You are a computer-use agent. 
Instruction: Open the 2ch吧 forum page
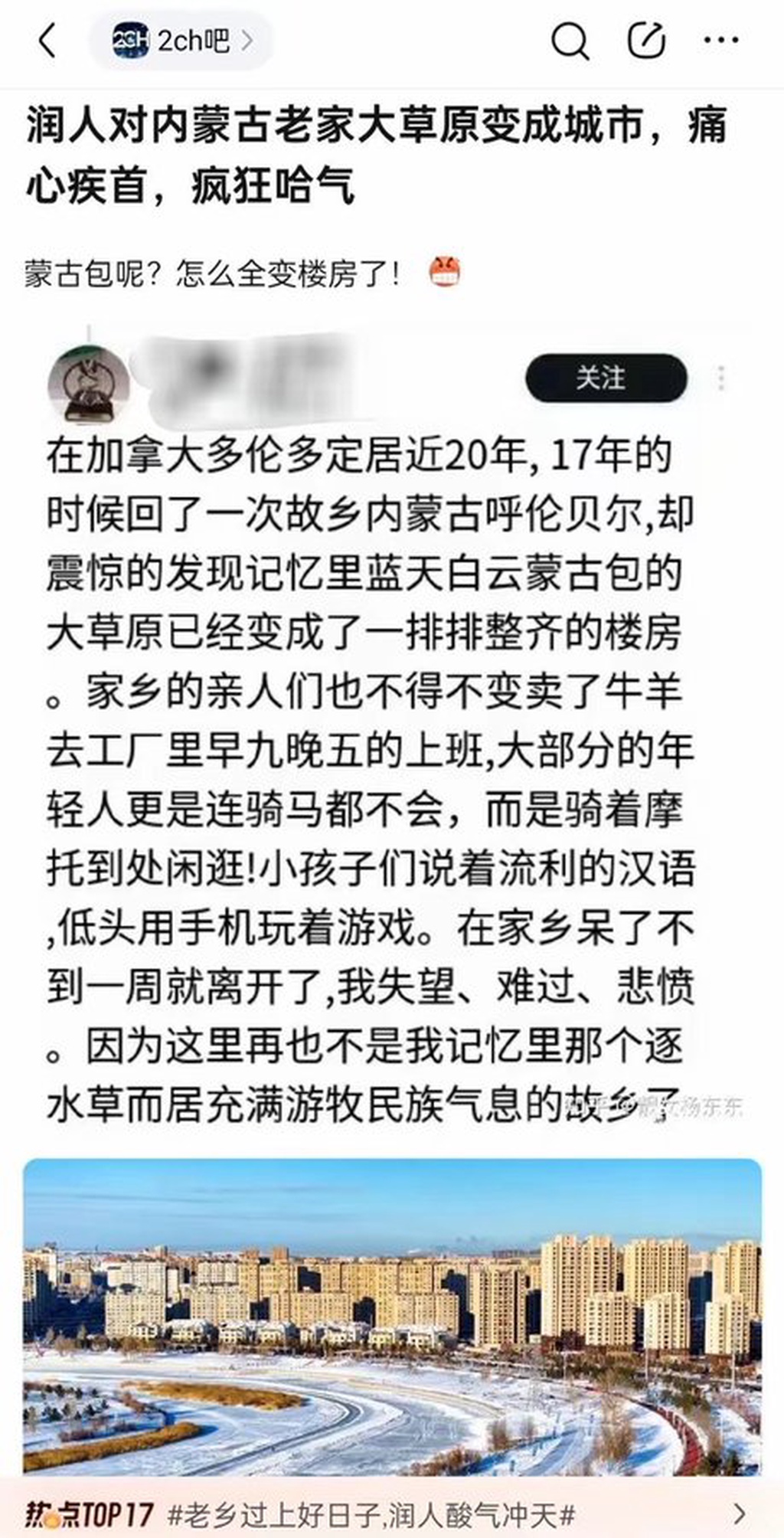click(x=181, y=41)
